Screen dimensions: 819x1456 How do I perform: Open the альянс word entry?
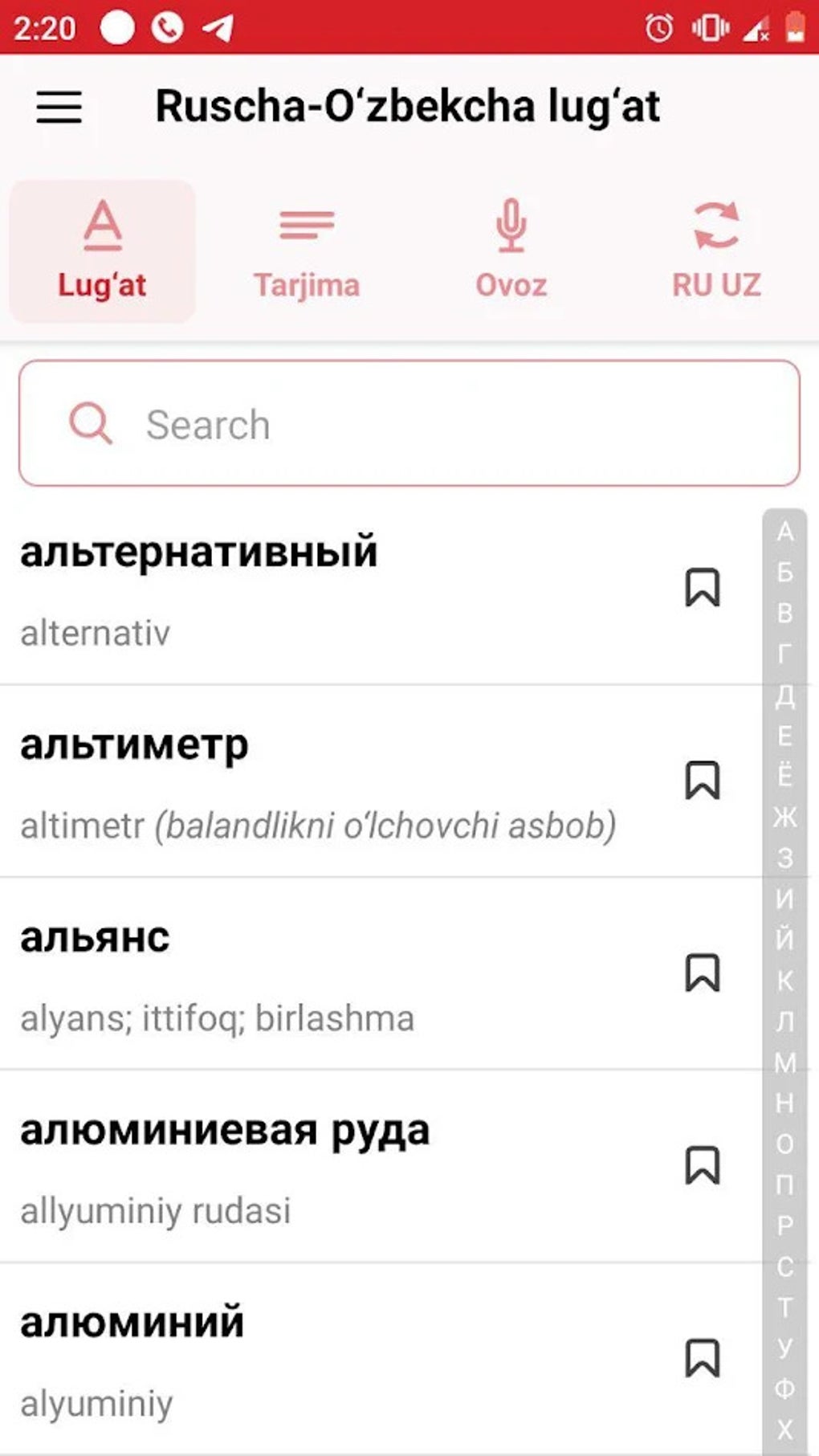pyautogui.click(x=321, y=976)
